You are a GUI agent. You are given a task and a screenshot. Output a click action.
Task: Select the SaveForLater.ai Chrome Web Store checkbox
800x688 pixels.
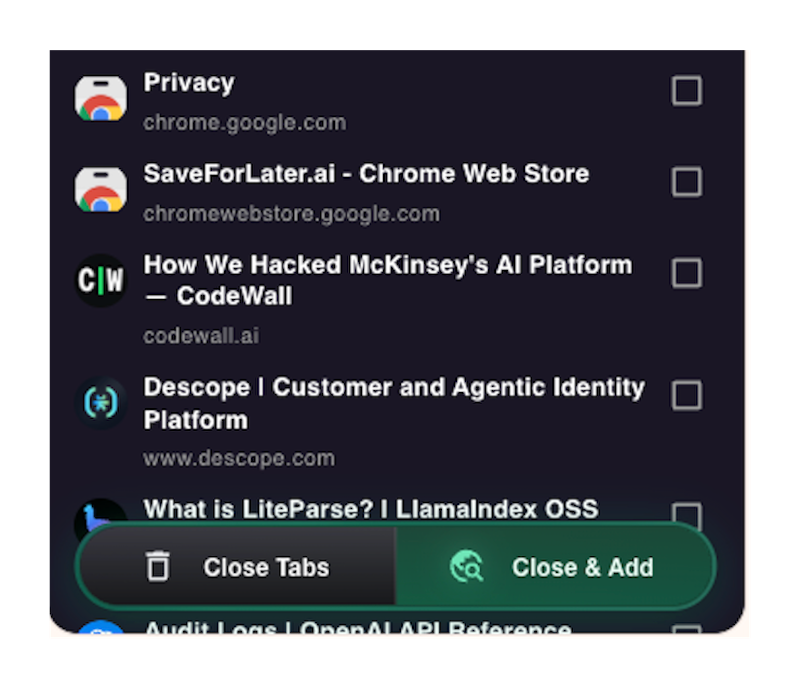click(686, 182)
